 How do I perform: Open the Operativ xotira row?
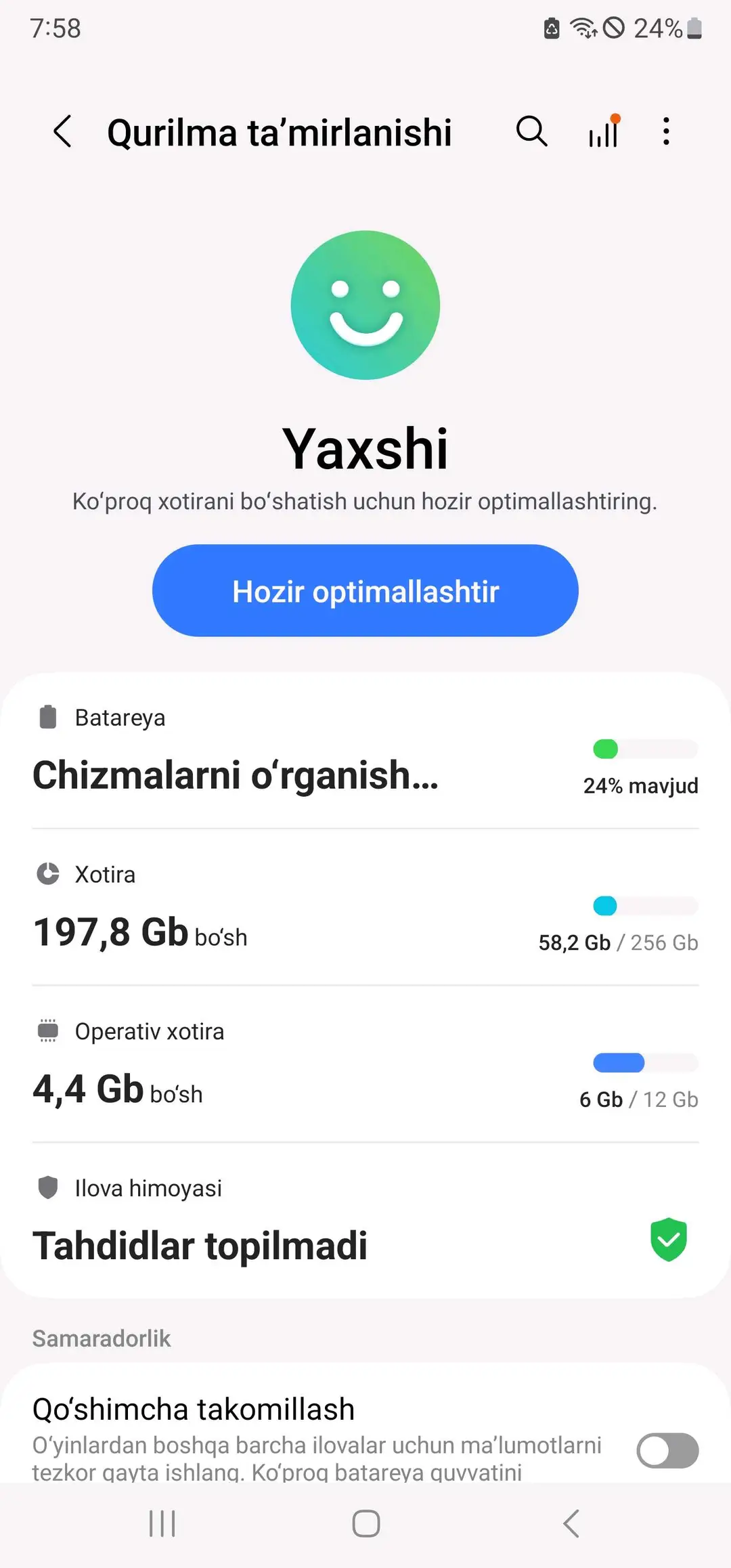365,1064
